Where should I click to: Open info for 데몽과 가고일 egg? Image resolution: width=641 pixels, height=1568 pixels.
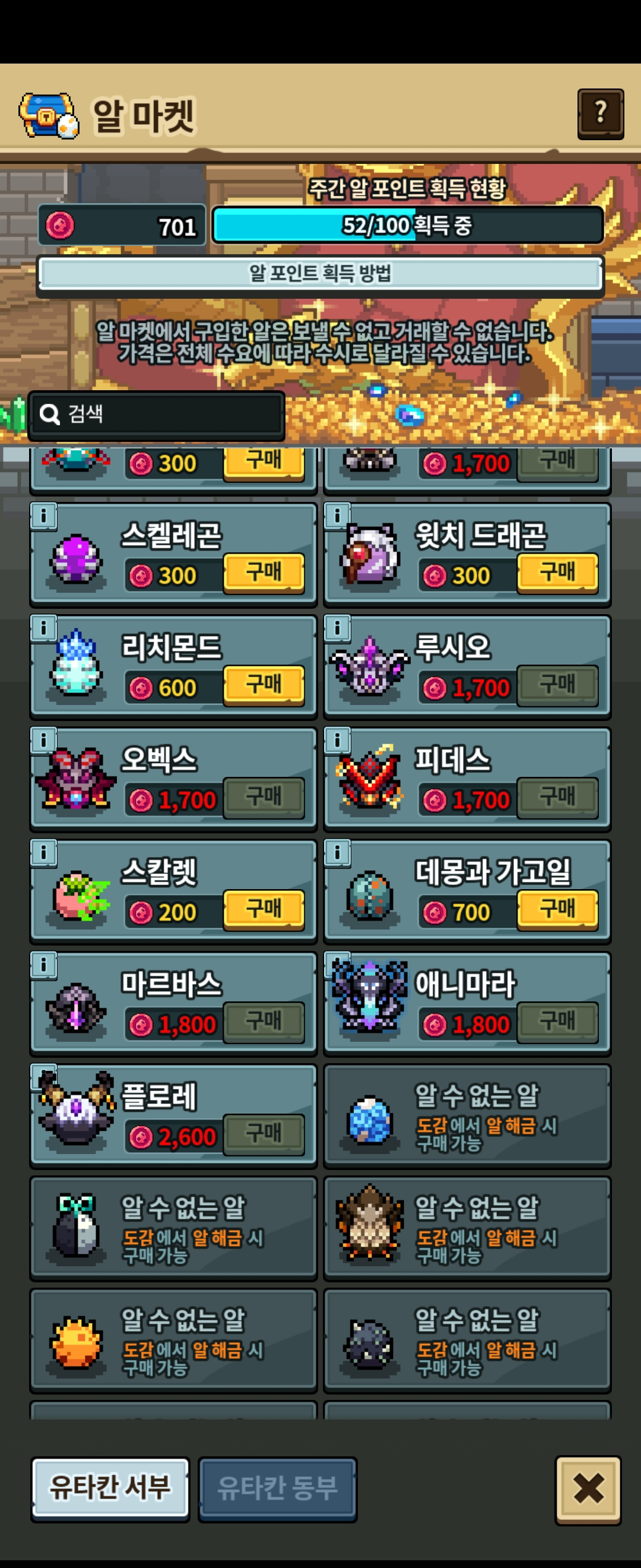point(338,853)
